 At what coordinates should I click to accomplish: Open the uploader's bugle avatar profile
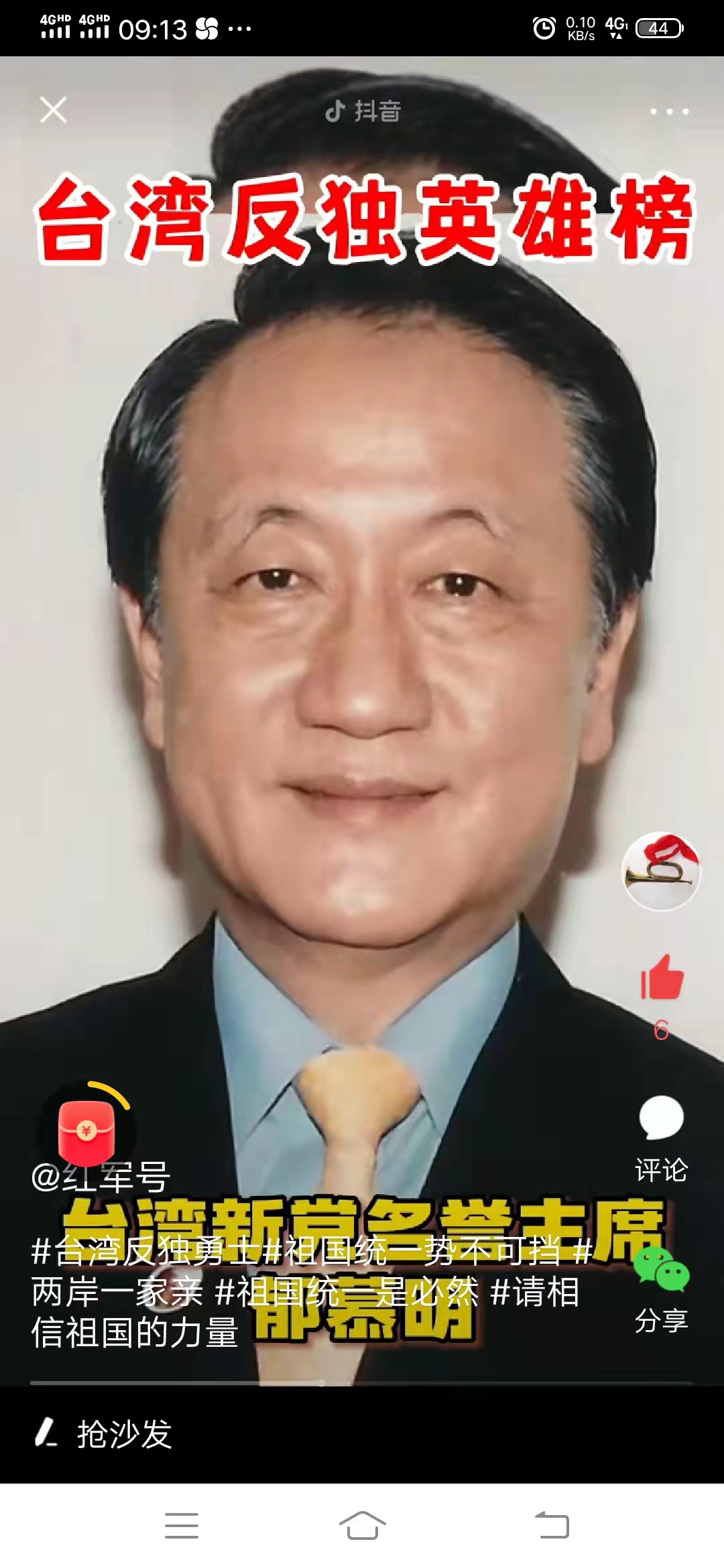[661, 871]
